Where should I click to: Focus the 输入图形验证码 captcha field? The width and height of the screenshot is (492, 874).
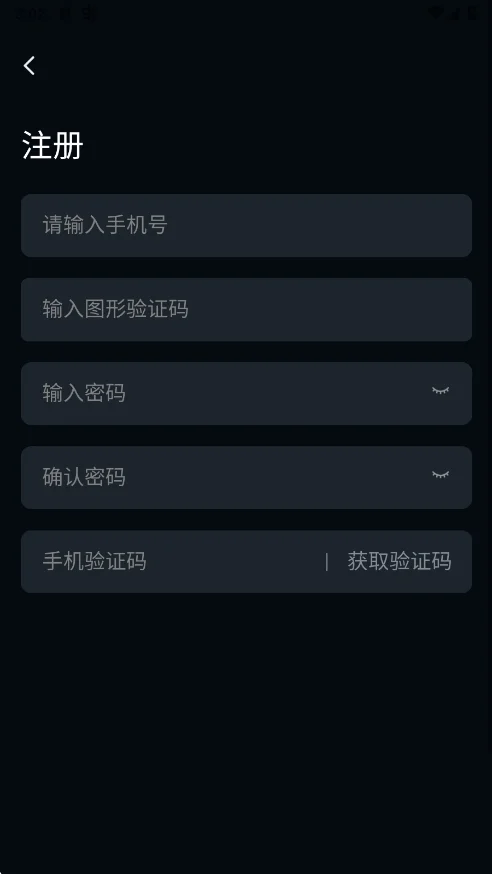click(246, 309)
